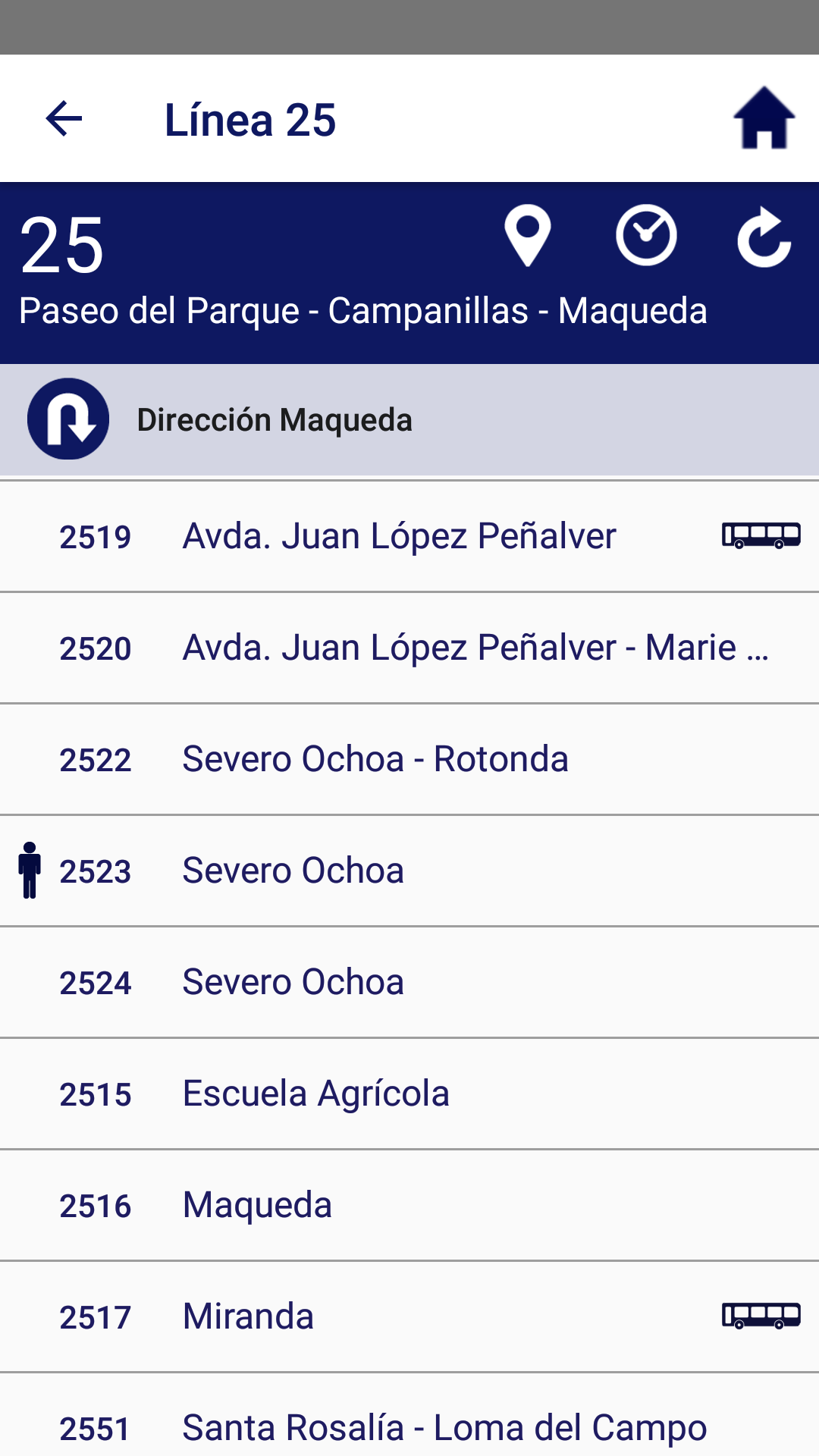
Task: Refresh line 25 information
Action: pos(764,237)
